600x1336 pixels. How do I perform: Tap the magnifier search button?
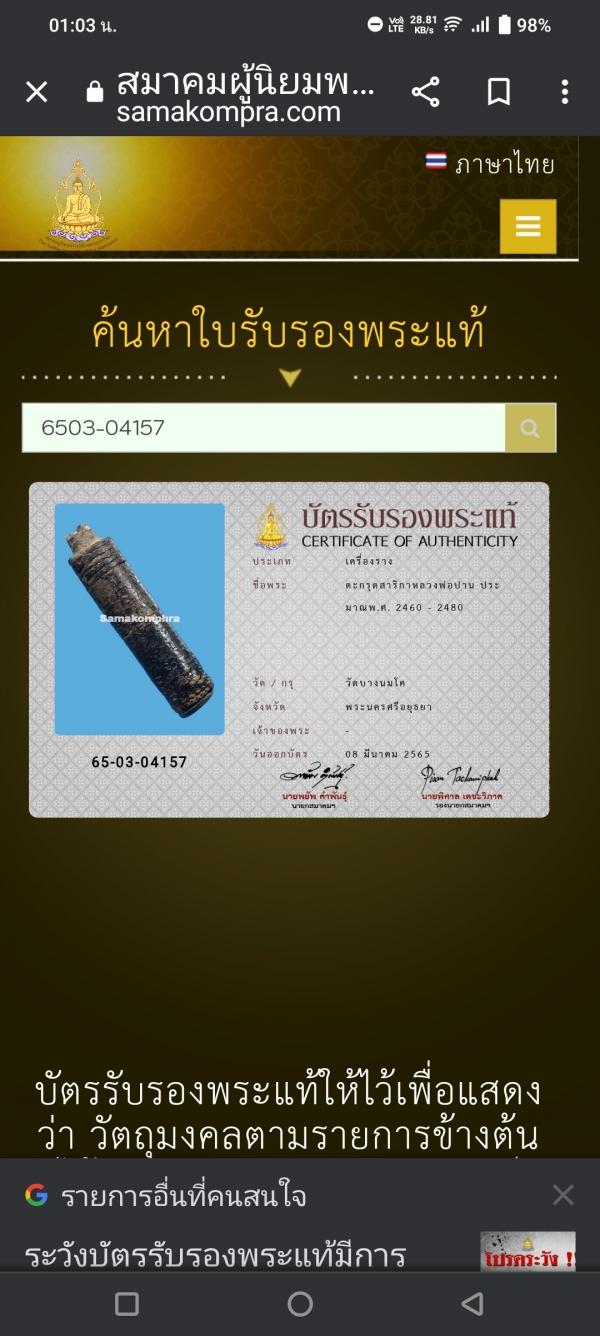tap(530, 428)
